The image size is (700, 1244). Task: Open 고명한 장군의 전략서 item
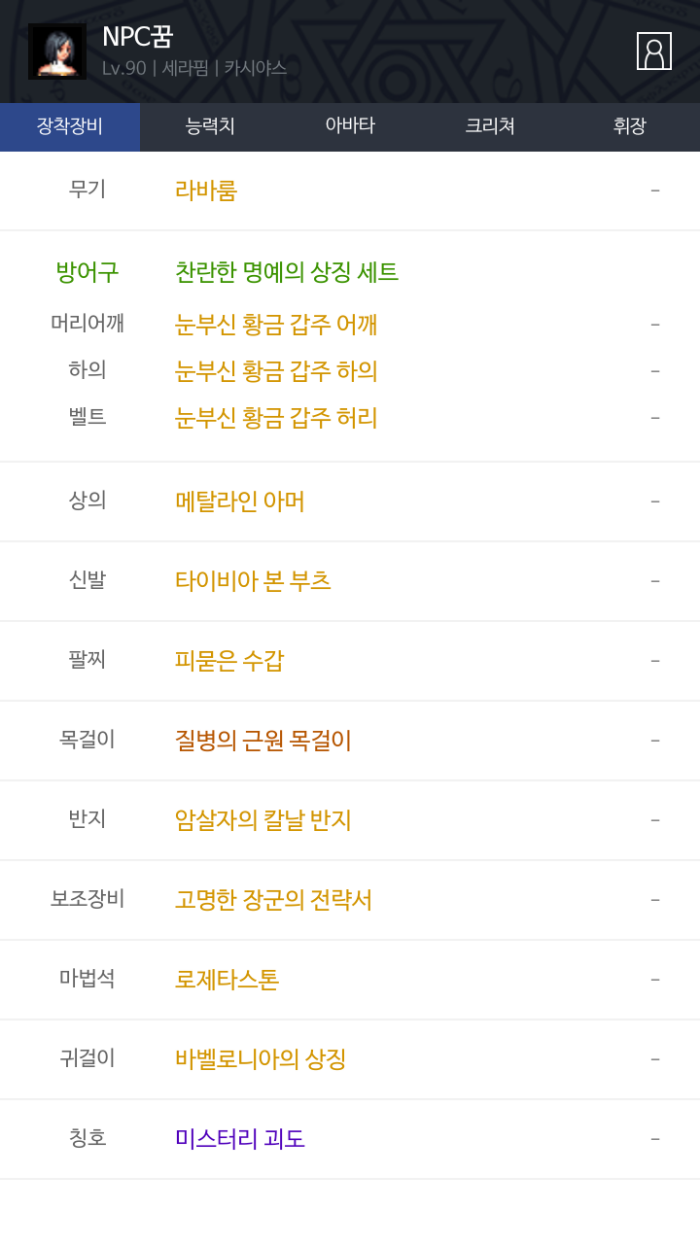coord(273,900)
